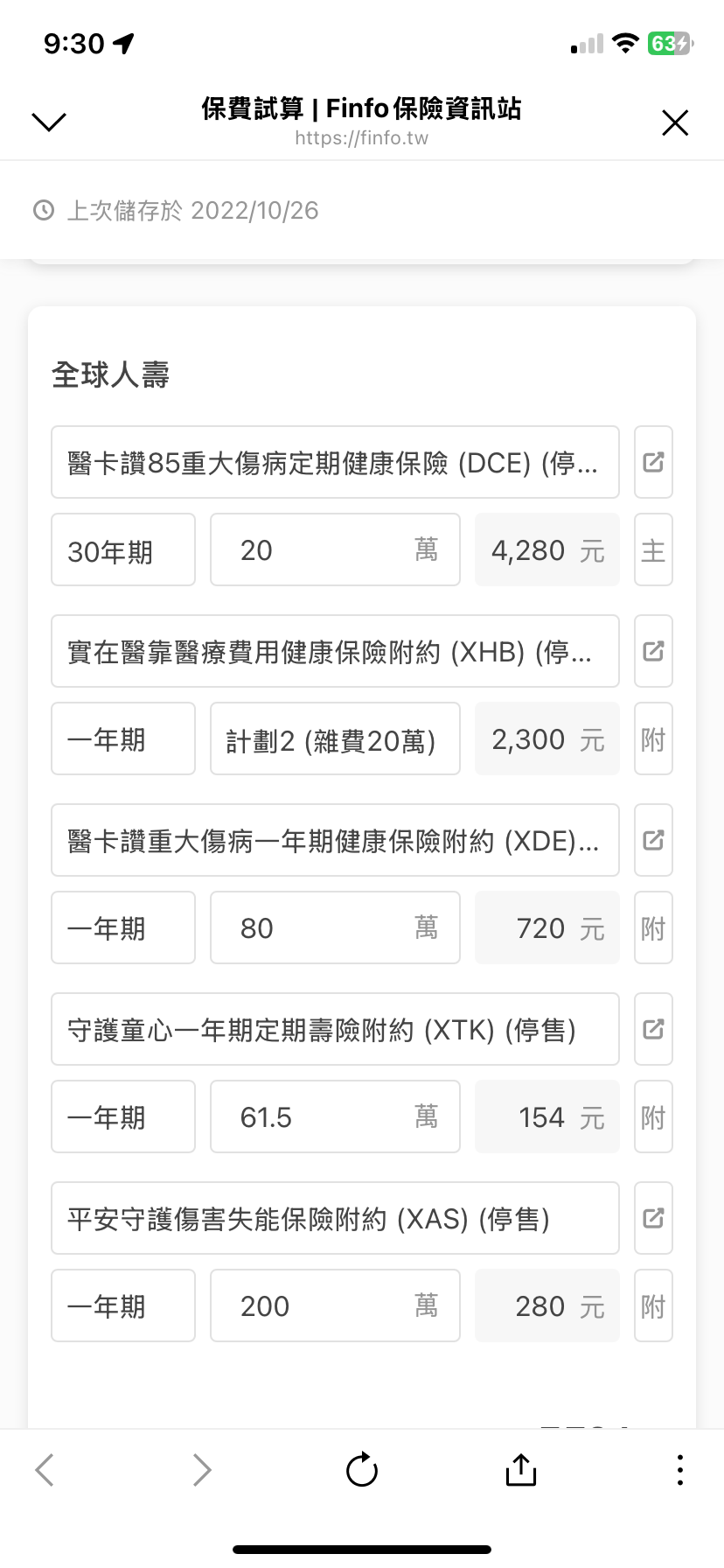
Task: Edit the XDE coverage amount of 80萬
Action: pos(335,927)
